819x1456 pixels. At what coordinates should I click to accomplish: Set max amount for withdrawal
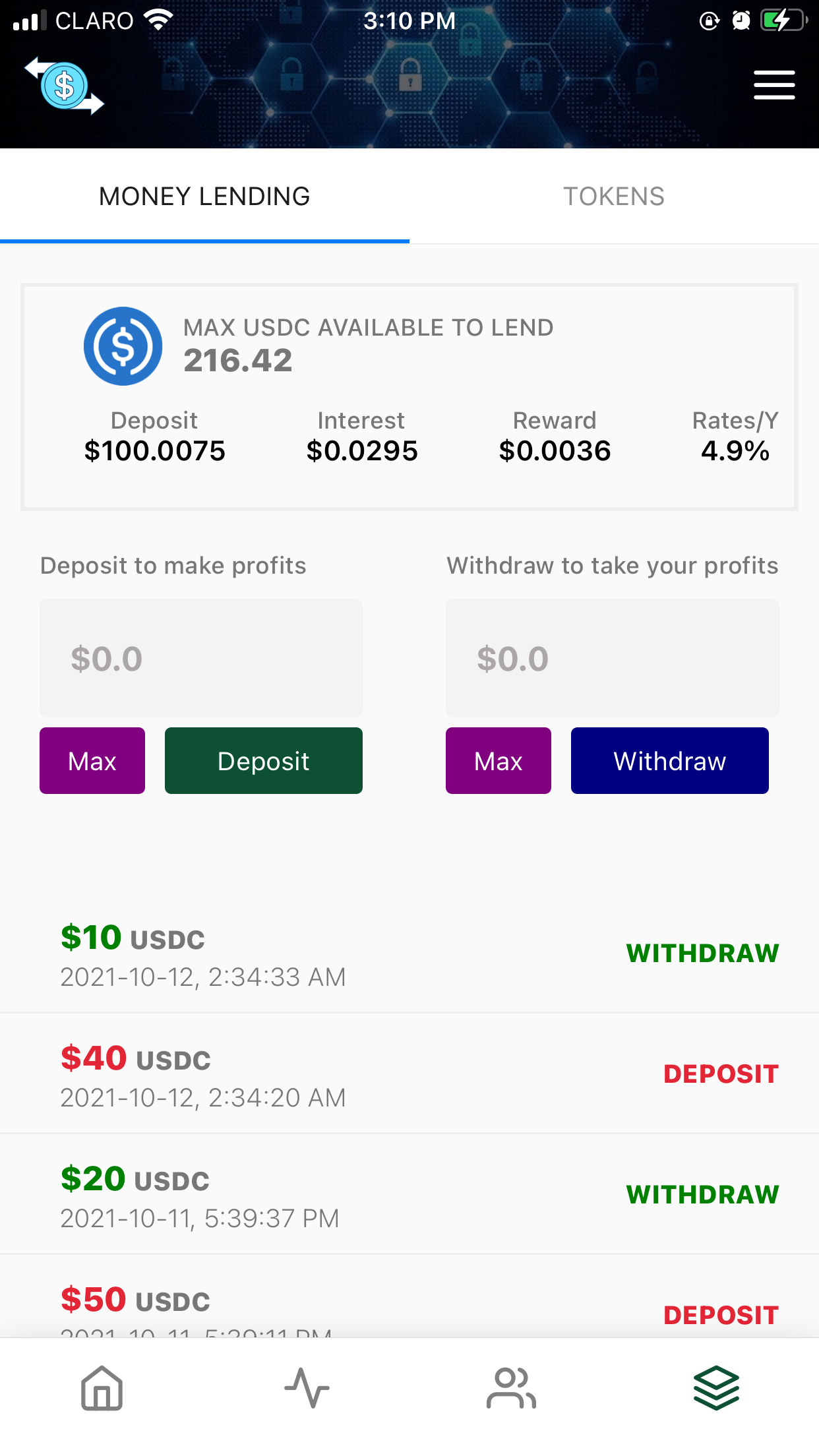click(499, 761)
